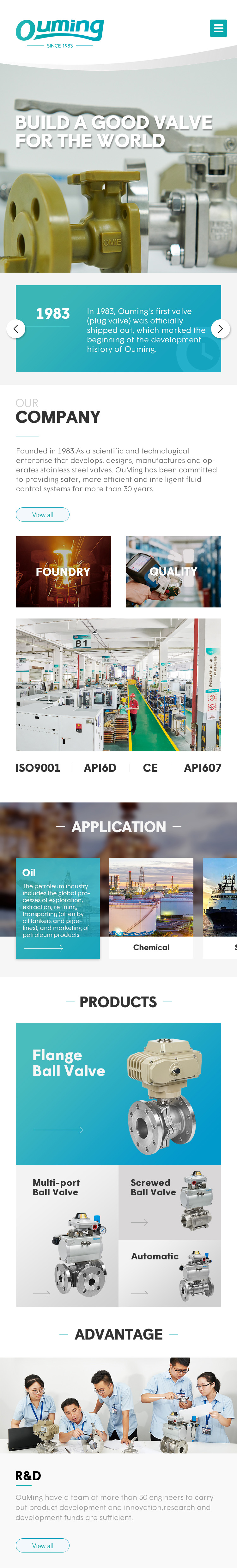Screen dimensions: 237x1568
Task: Tap View all under R&D
Action: 43,1545
